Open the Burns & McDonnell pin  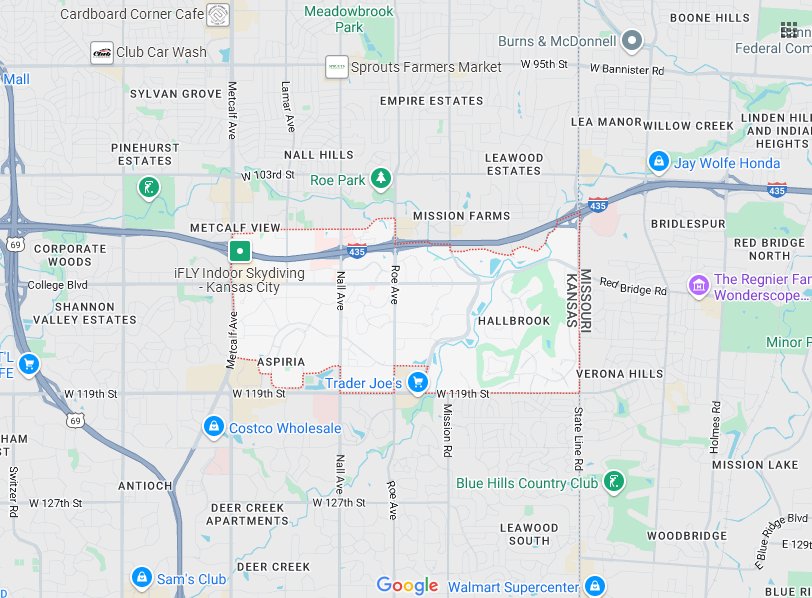pos(632,41)
